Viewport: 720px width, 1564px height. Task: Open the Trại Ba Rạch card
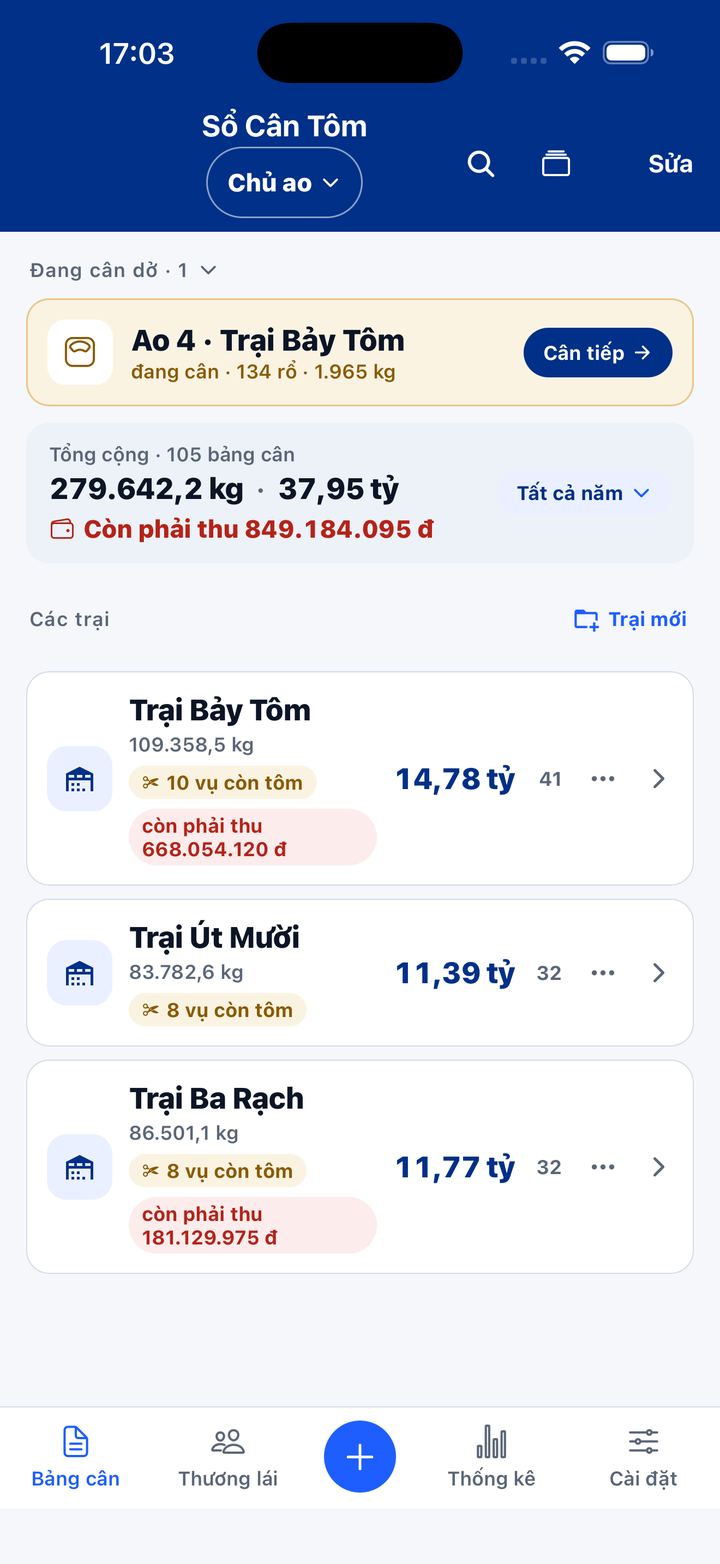360,1167
